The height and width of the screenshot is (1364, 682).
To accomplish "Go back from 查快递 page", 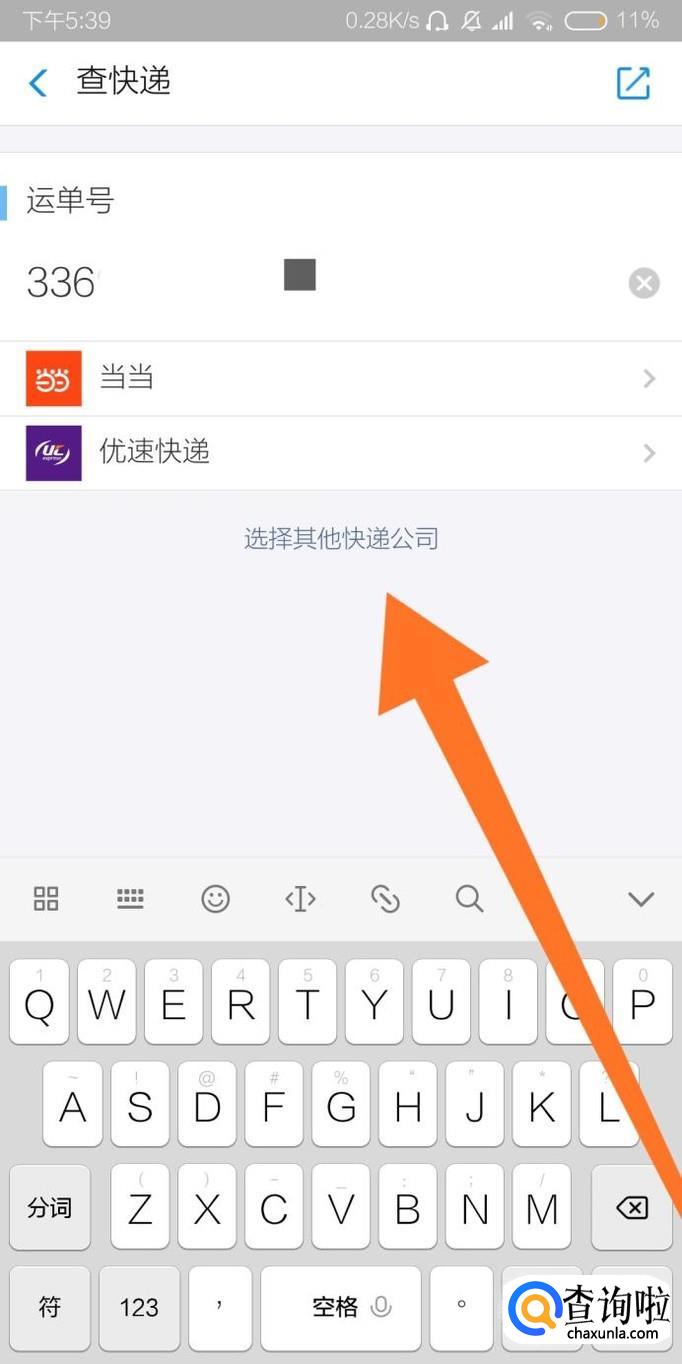I will pyautogui.click(x=38, y=82).
